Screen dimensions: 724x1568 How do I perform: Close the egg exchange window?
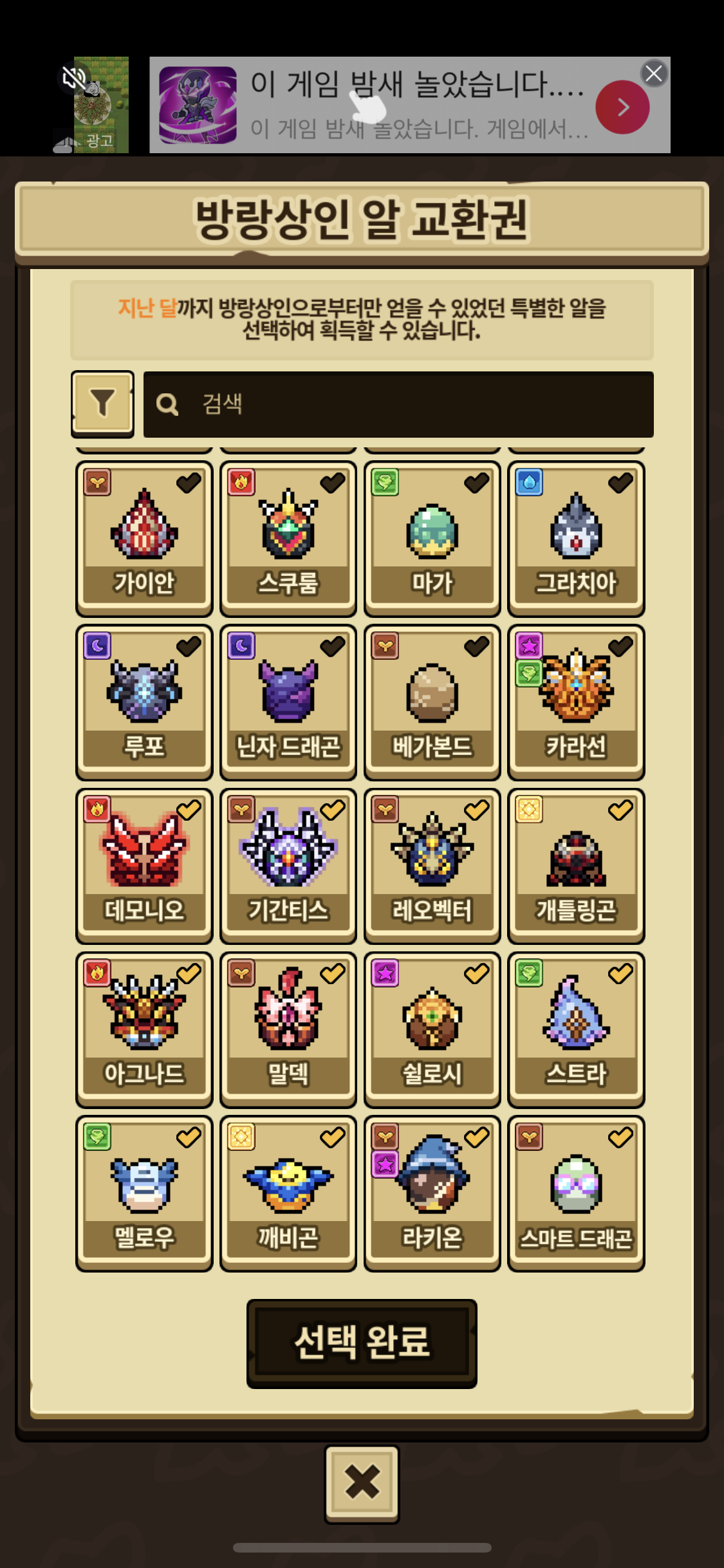click(362, 1484)
